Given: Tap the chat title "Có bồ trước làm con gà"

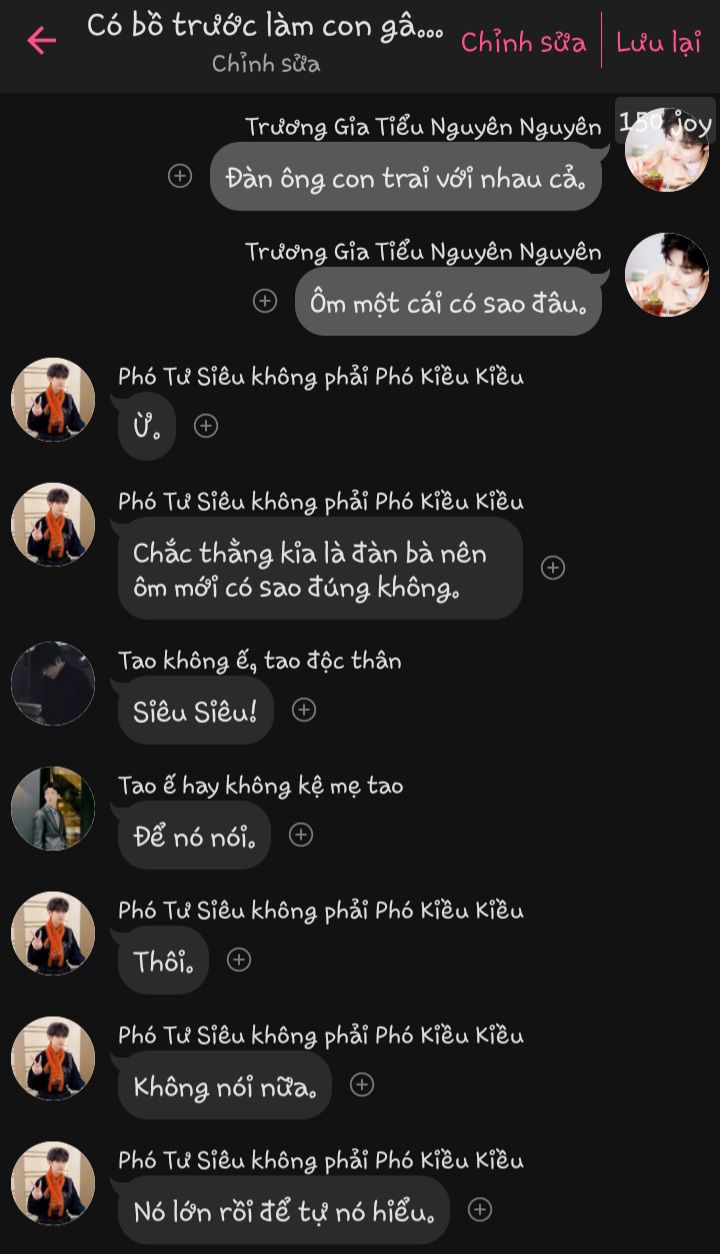Looking at the screenshot, I should [265, 26].
